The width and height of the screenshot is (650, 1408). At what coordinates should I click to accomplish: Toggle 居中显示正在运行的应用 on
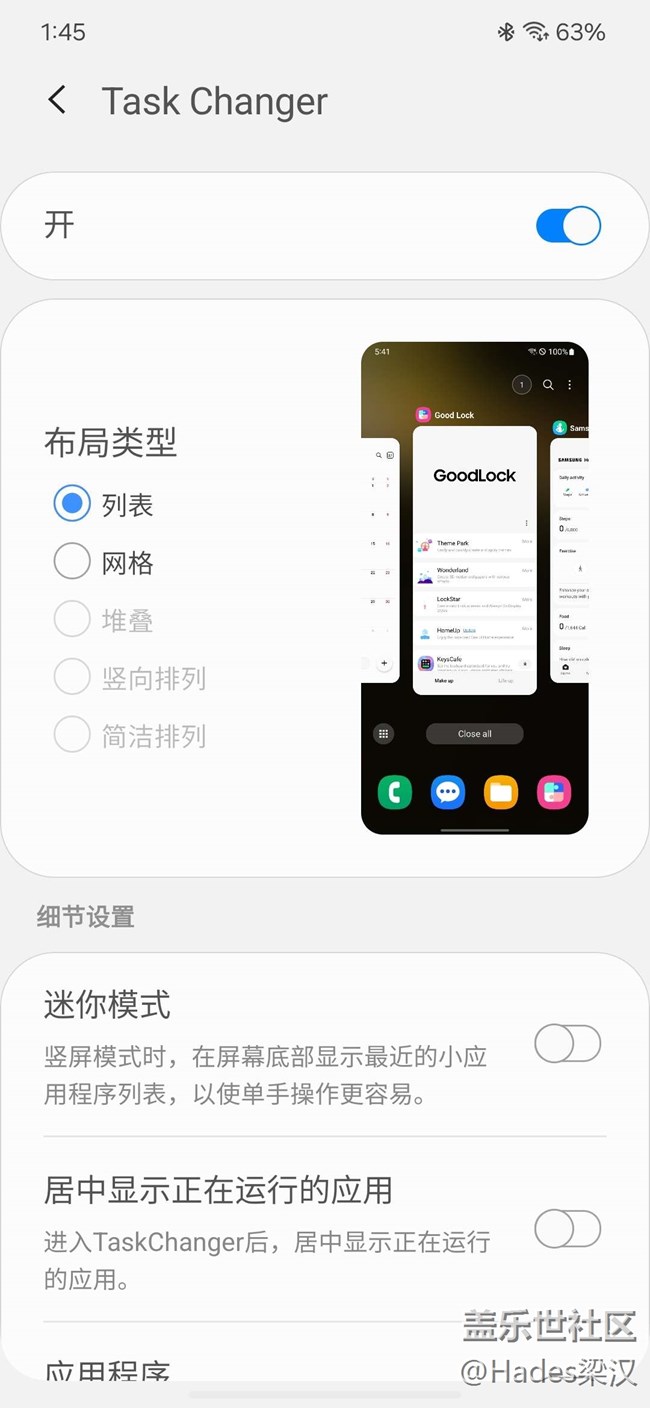click(567, 1228)
